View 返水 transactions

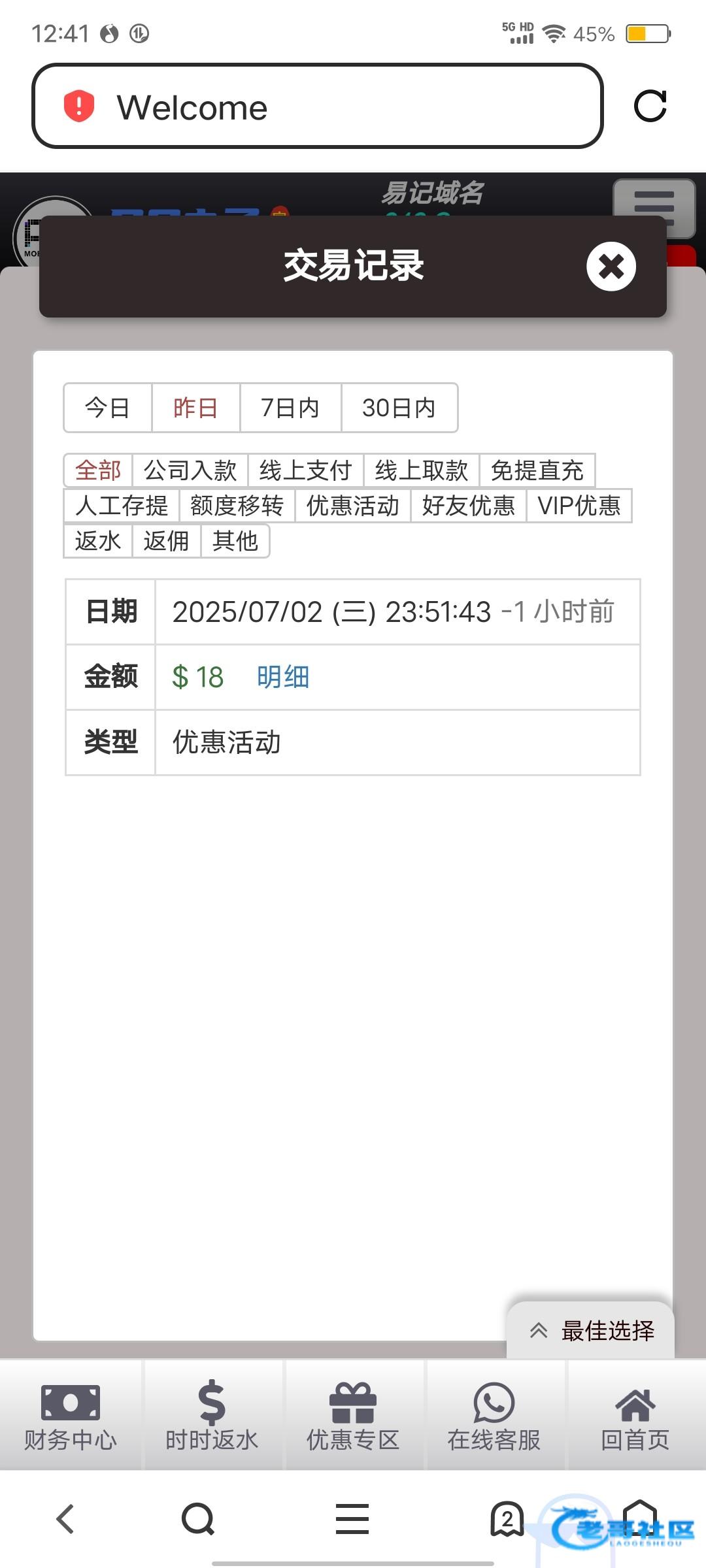pos(98,541)
